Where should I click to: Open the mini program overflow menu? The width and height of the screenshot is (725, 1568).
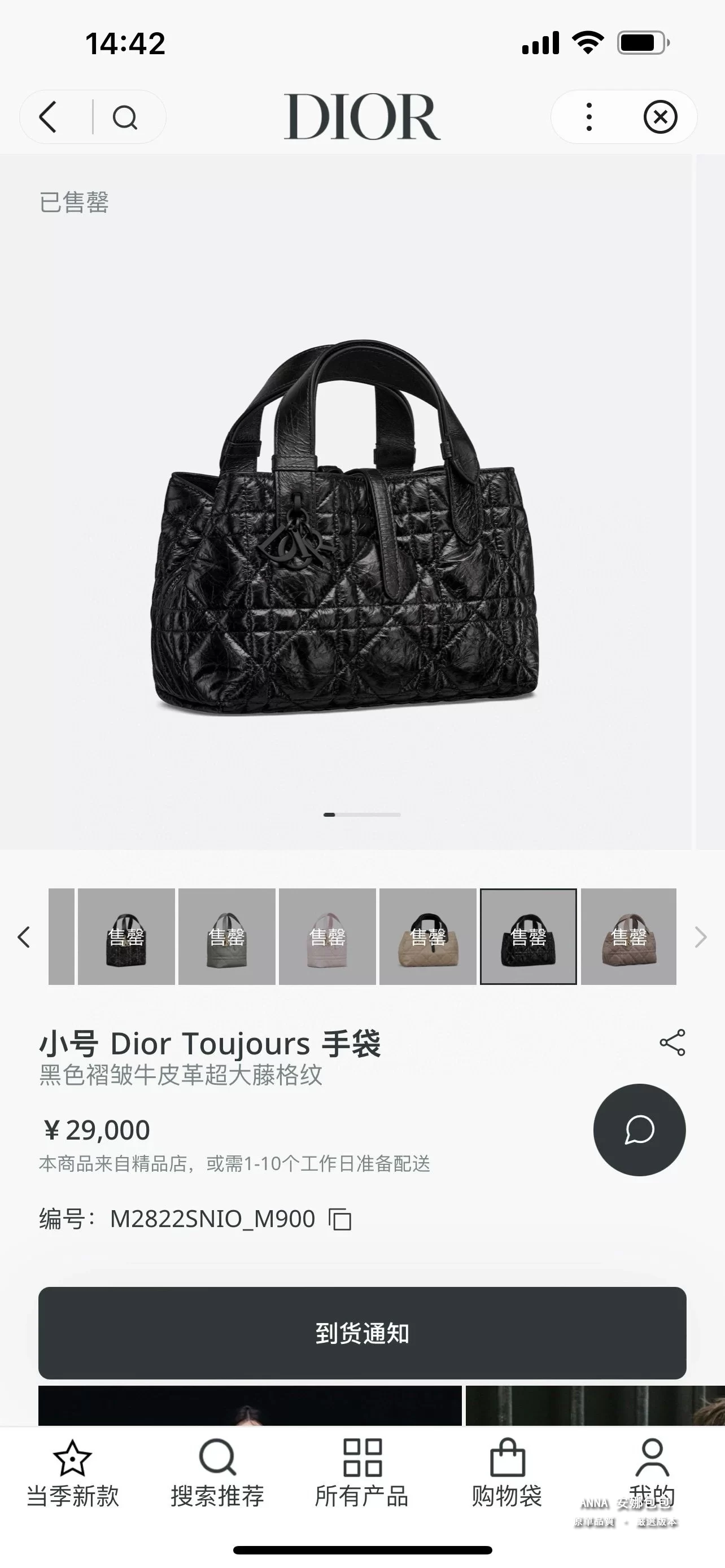click(x=589, y=117)
